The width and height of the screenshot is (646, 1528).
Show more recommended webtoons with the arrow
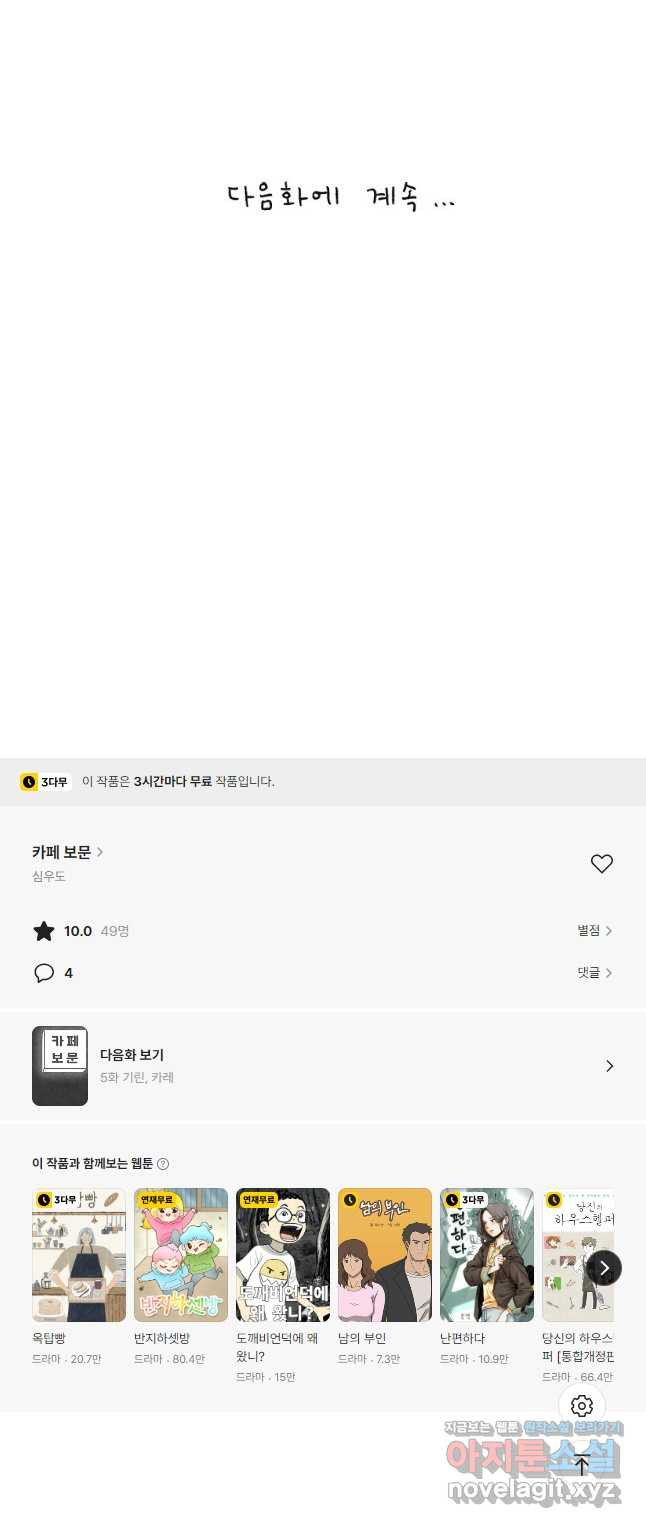(x=603, y=1268)
